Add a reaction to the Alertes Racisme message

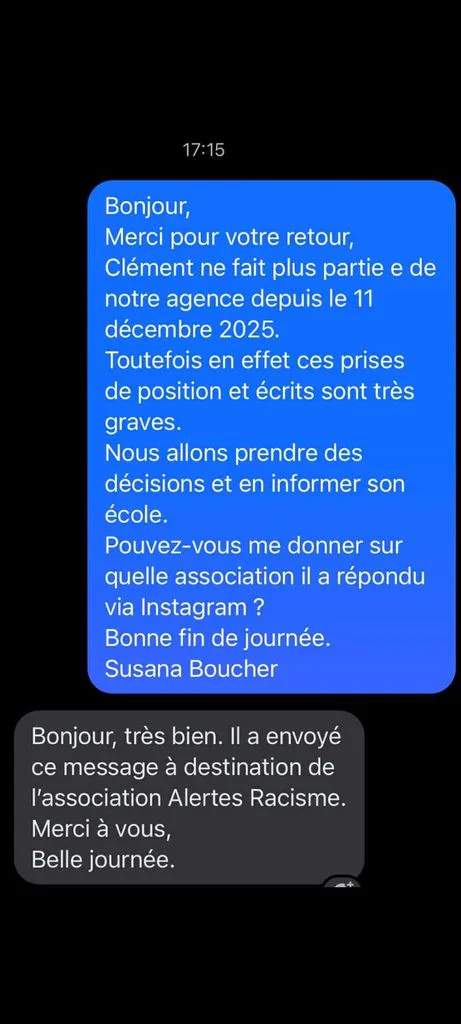[342, 882]
